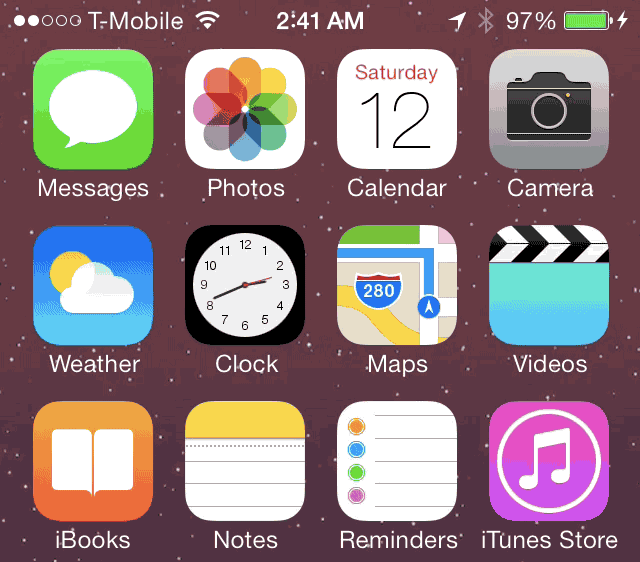Open the Clock app

245,285
